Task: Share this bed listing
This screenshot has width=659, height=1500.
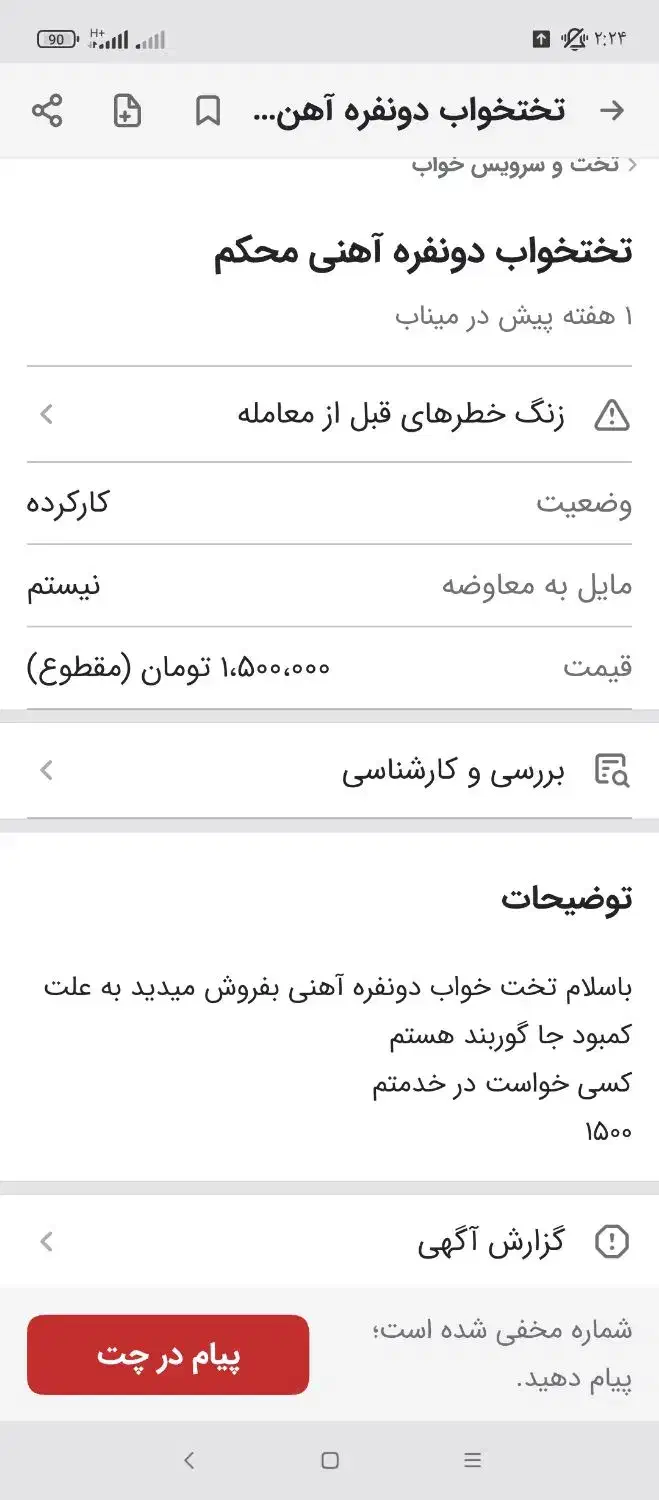Action: [x=47, y=111]
